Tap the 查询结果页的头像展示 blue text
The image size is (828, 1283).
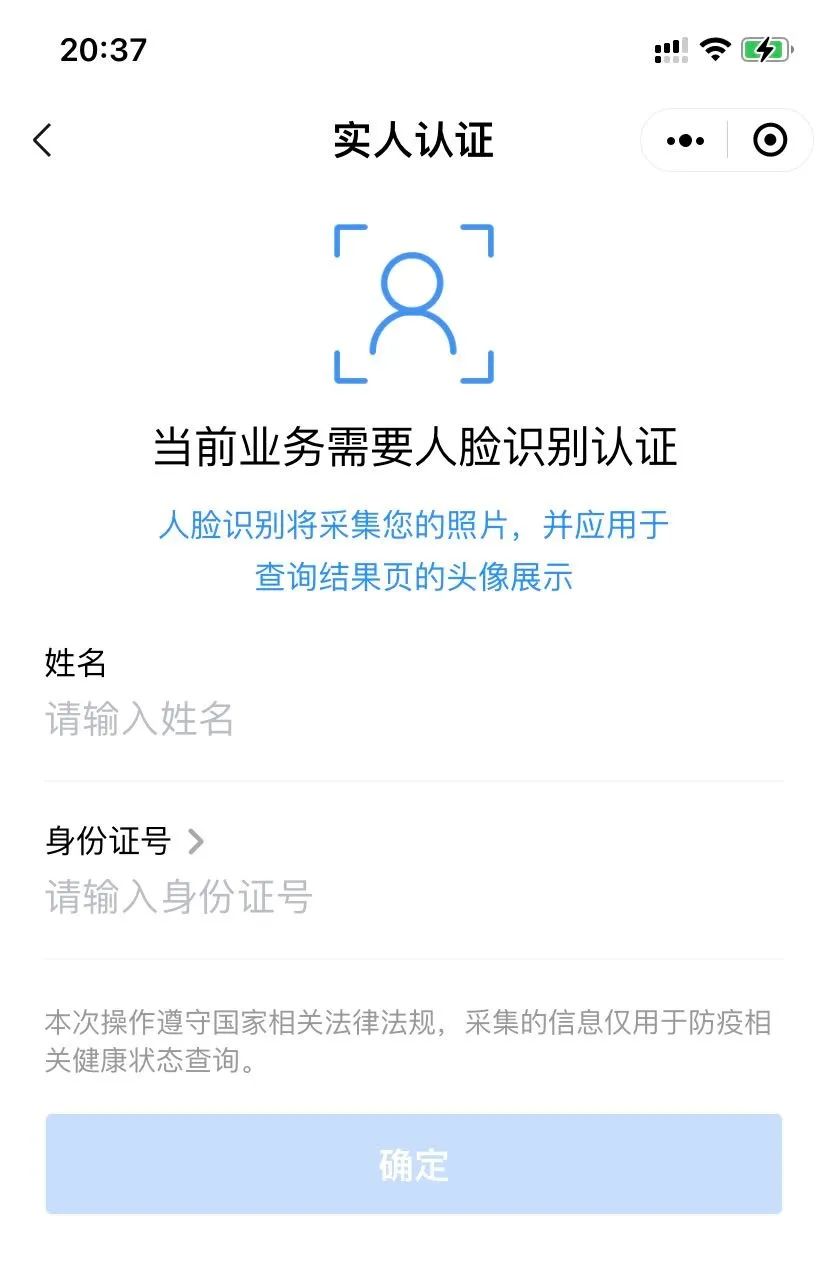[414, 578]
